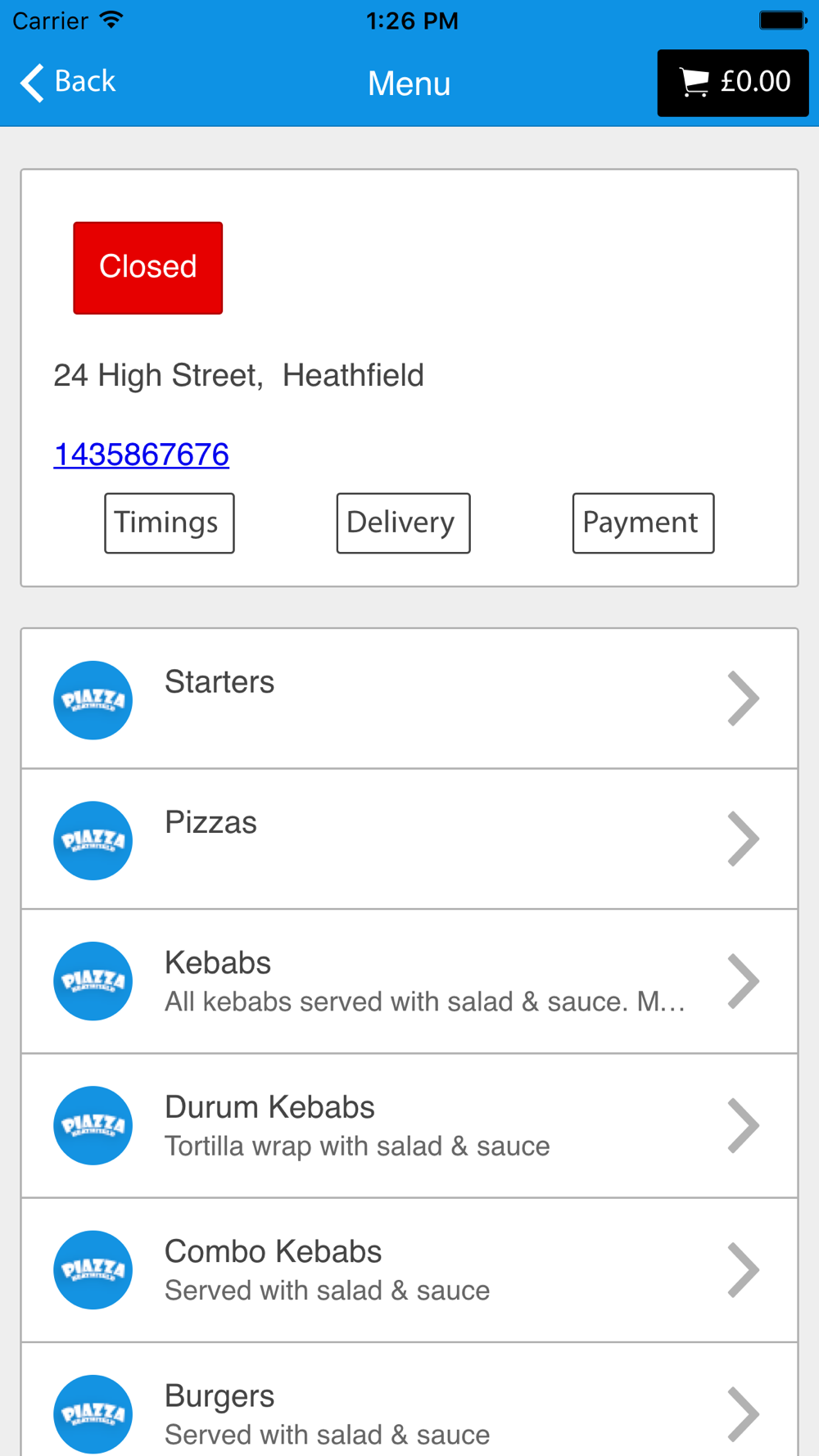Open the Durum Kebabs section
The width and height of the screenshot is (819, 1456).
[x=409, y=1126]
